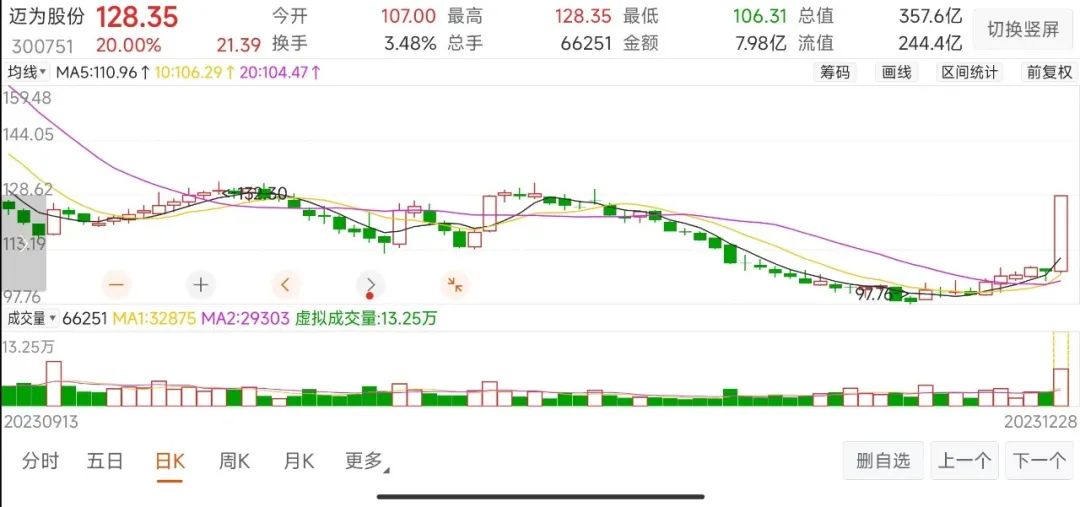
Task: Switch to the 分时 tab
Action: (40, 461)
